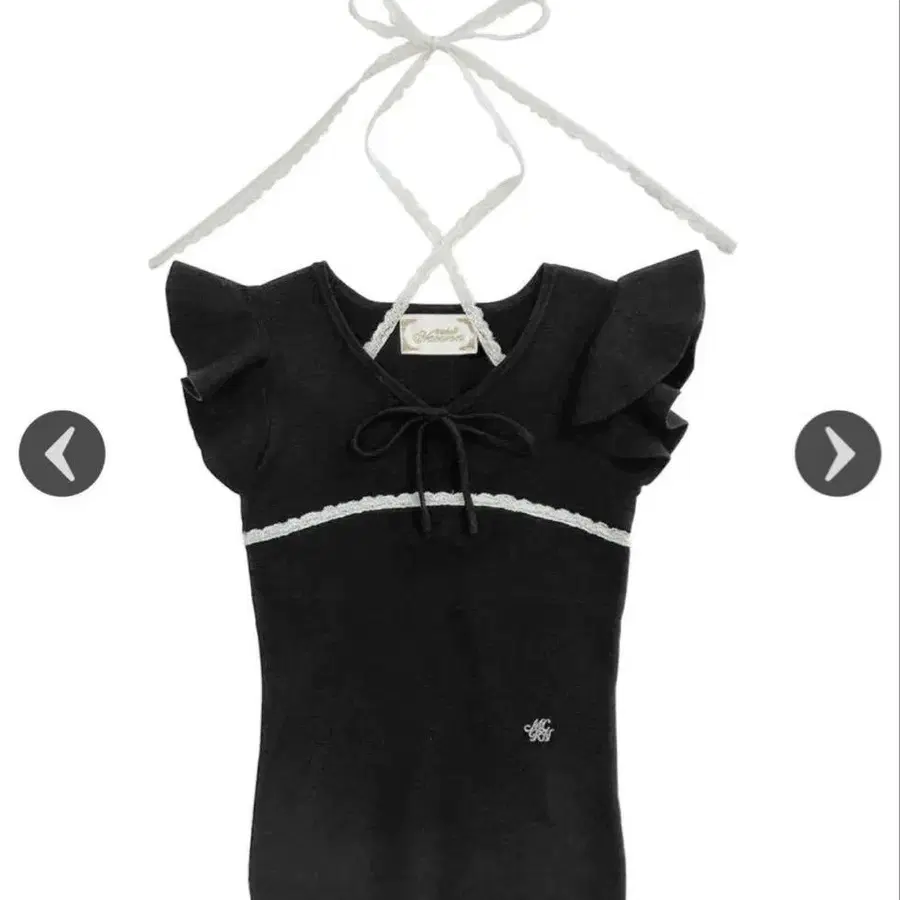Show the next product image

click(x=838, y=453)
